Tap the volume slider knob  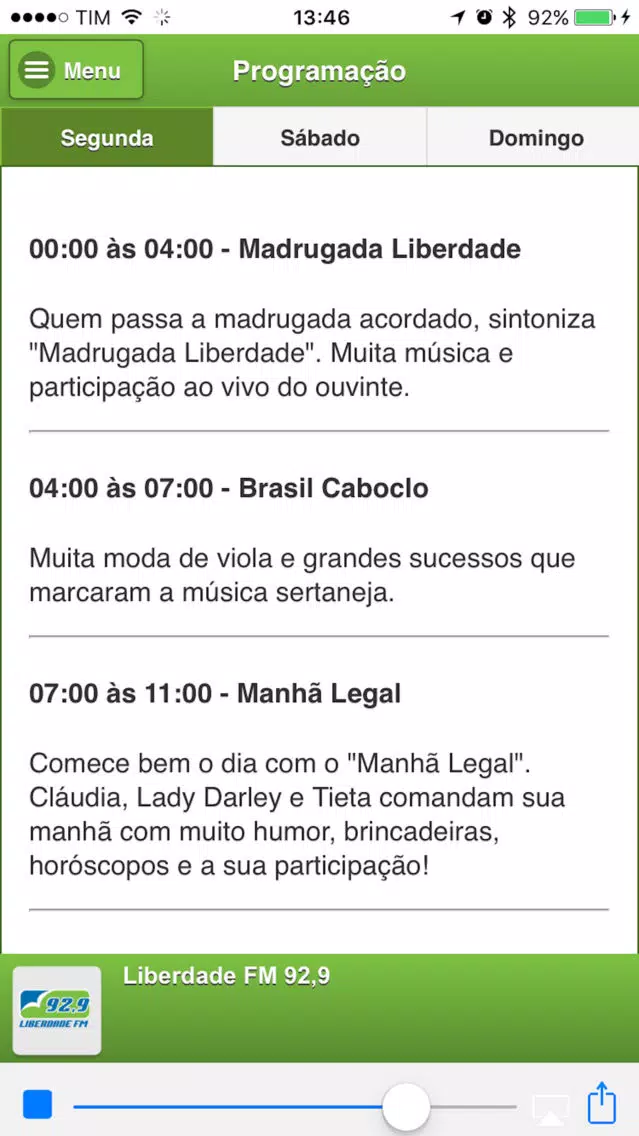(x=406, y=1106)
